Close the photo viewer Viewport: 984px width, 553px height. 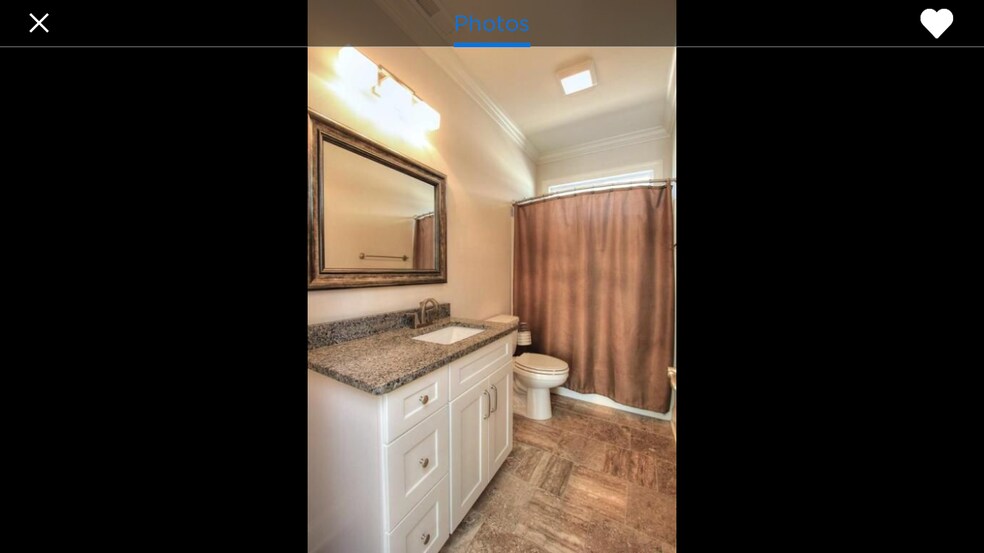39,23
